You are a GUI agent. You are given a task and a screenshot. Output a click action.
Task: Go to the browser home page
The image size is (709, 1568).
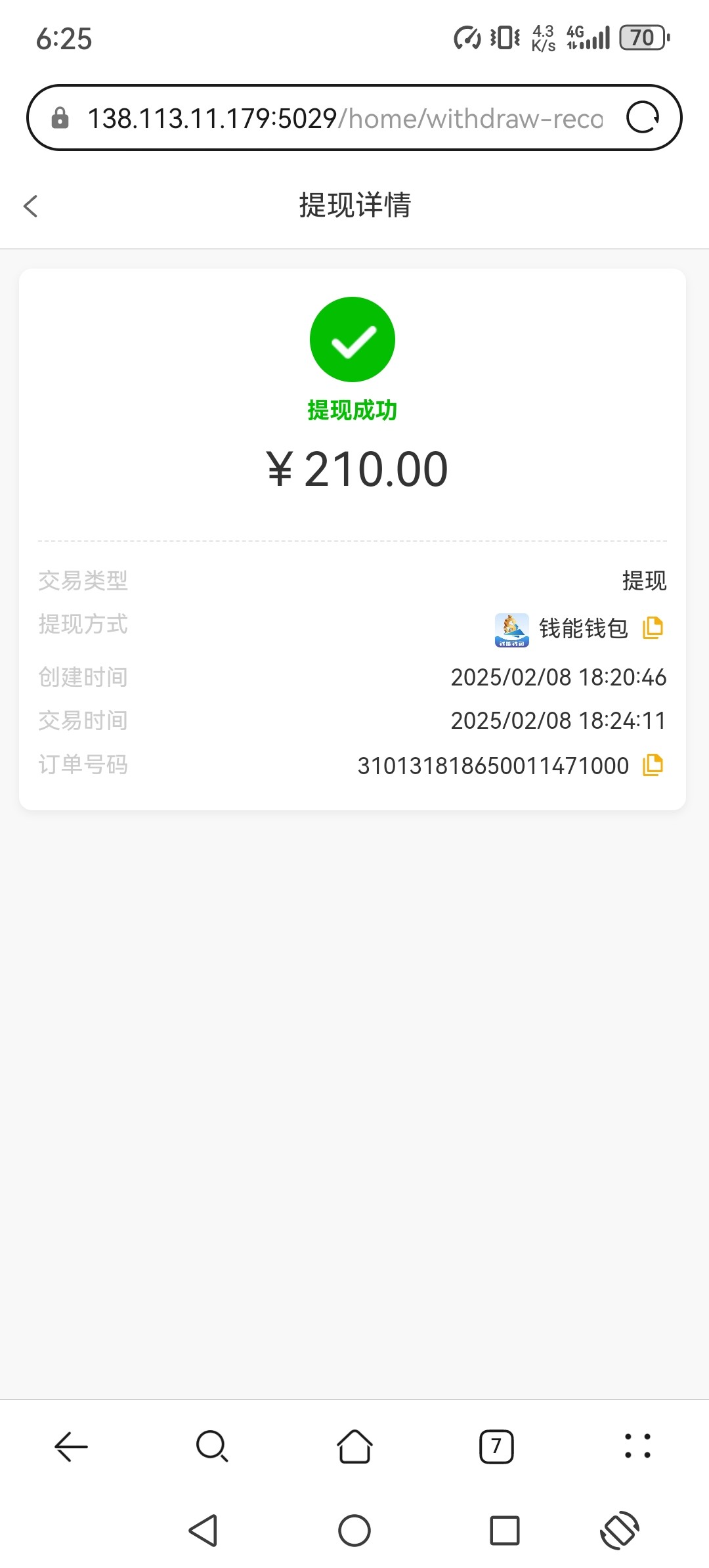354,1447
